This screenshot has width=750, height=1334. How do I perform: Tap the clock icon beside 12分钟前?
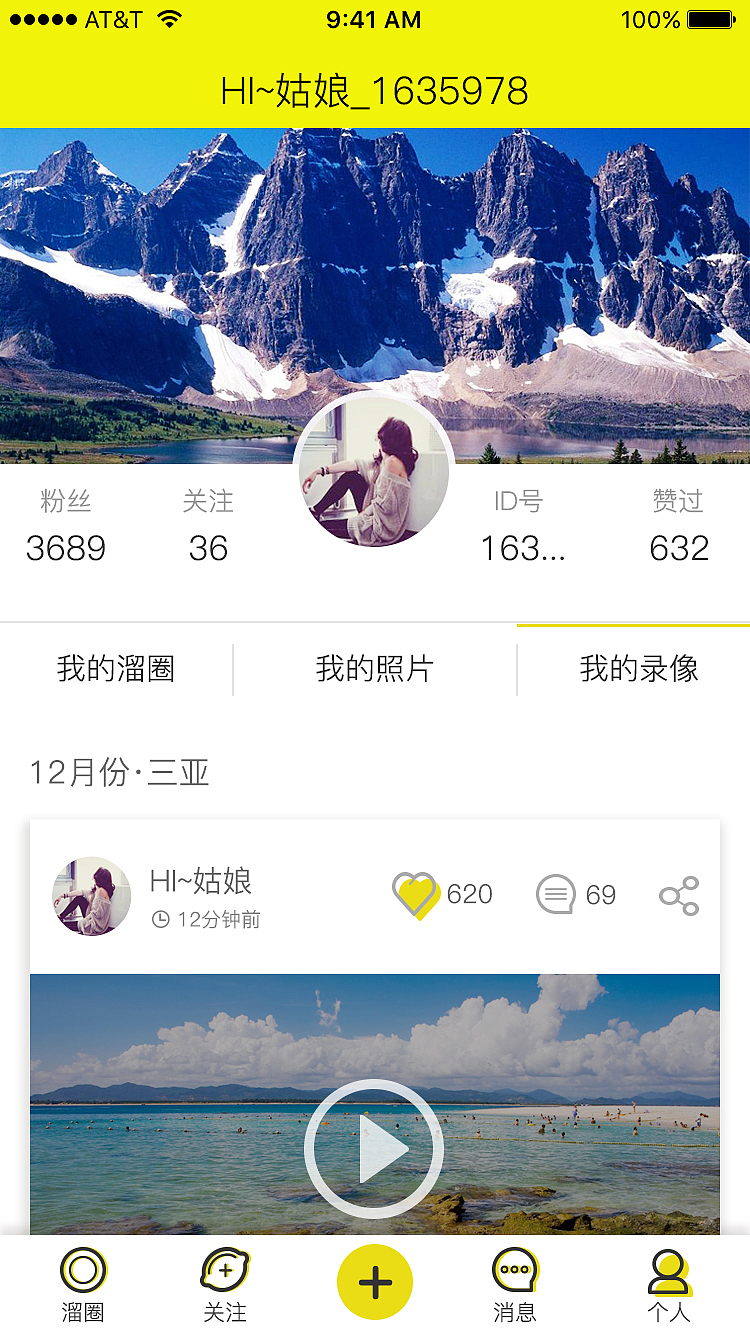pyautogui.click(x=163, y=919)
